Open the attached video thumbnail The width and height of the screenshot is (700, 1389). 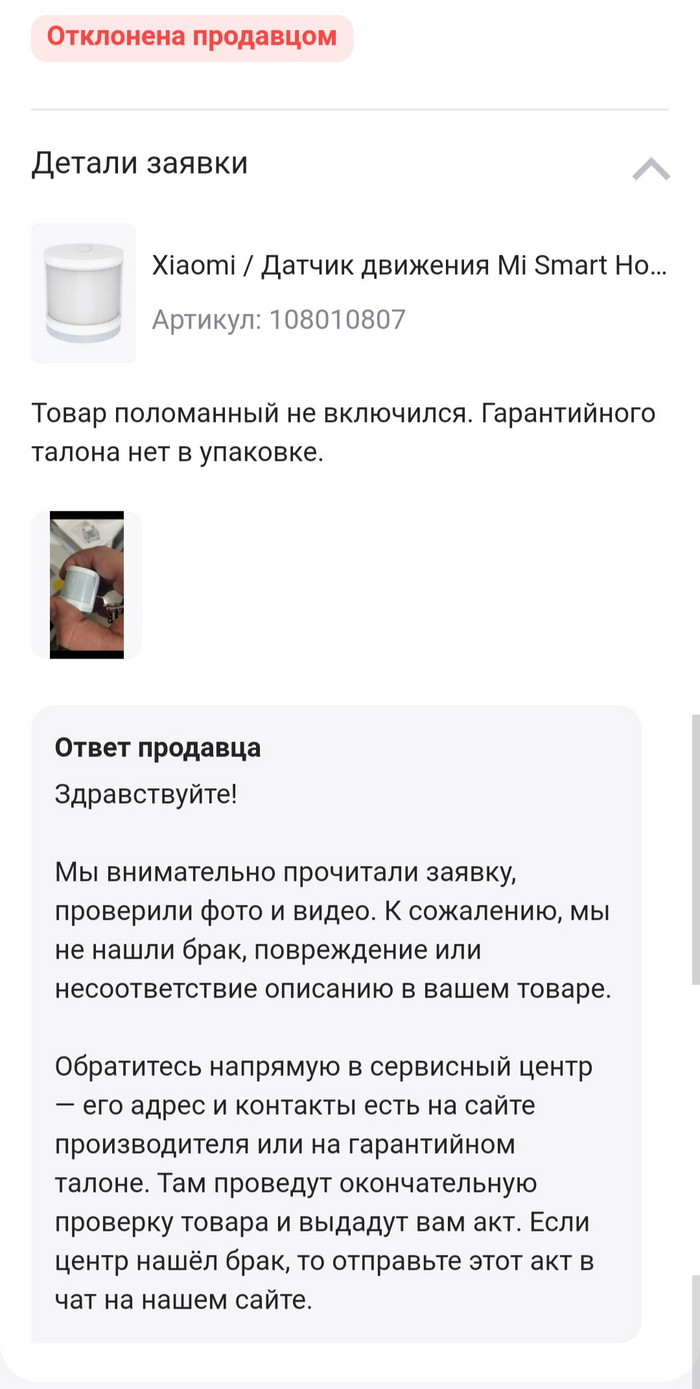point(87,585)
